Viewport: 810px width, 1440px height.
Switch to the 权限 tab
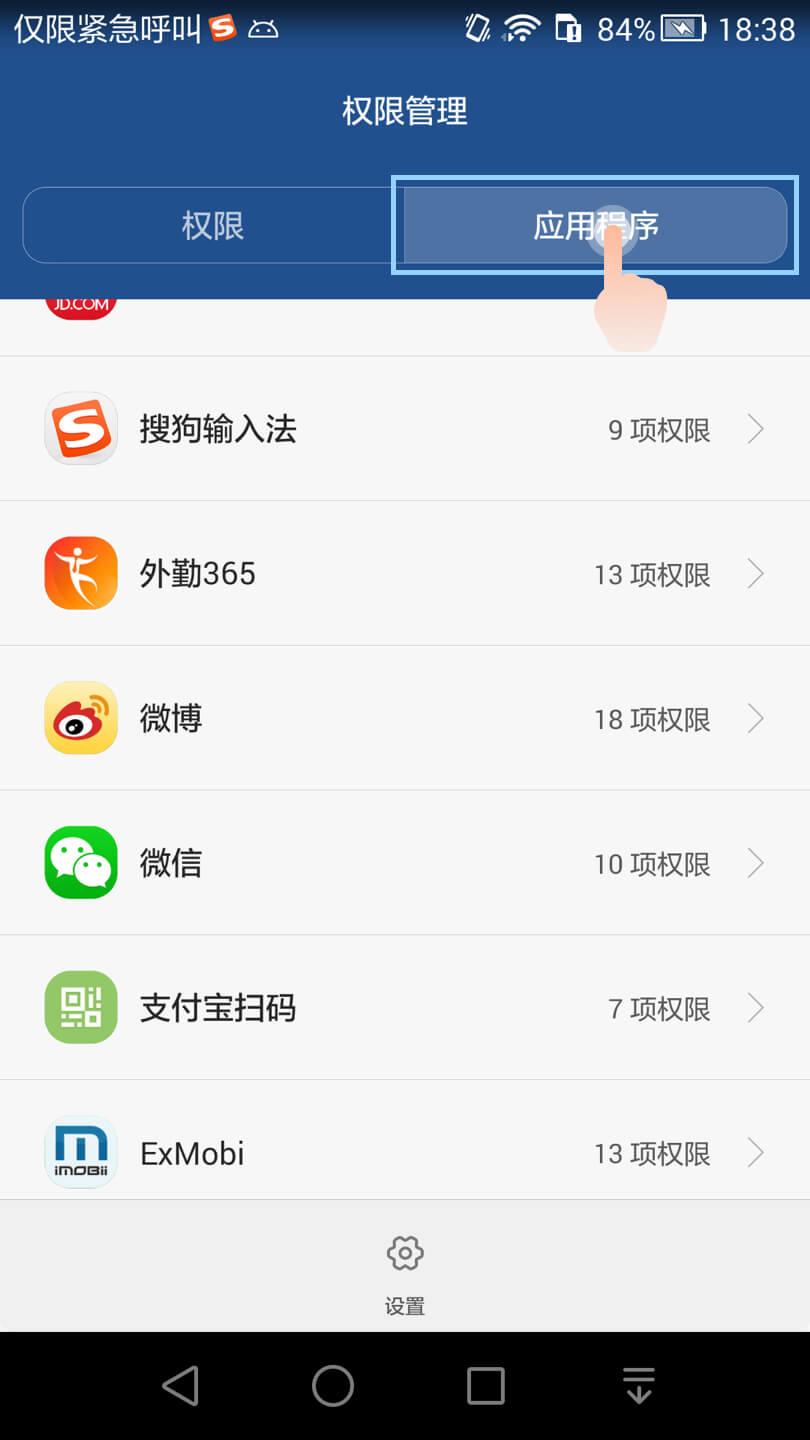coord(212,226)
